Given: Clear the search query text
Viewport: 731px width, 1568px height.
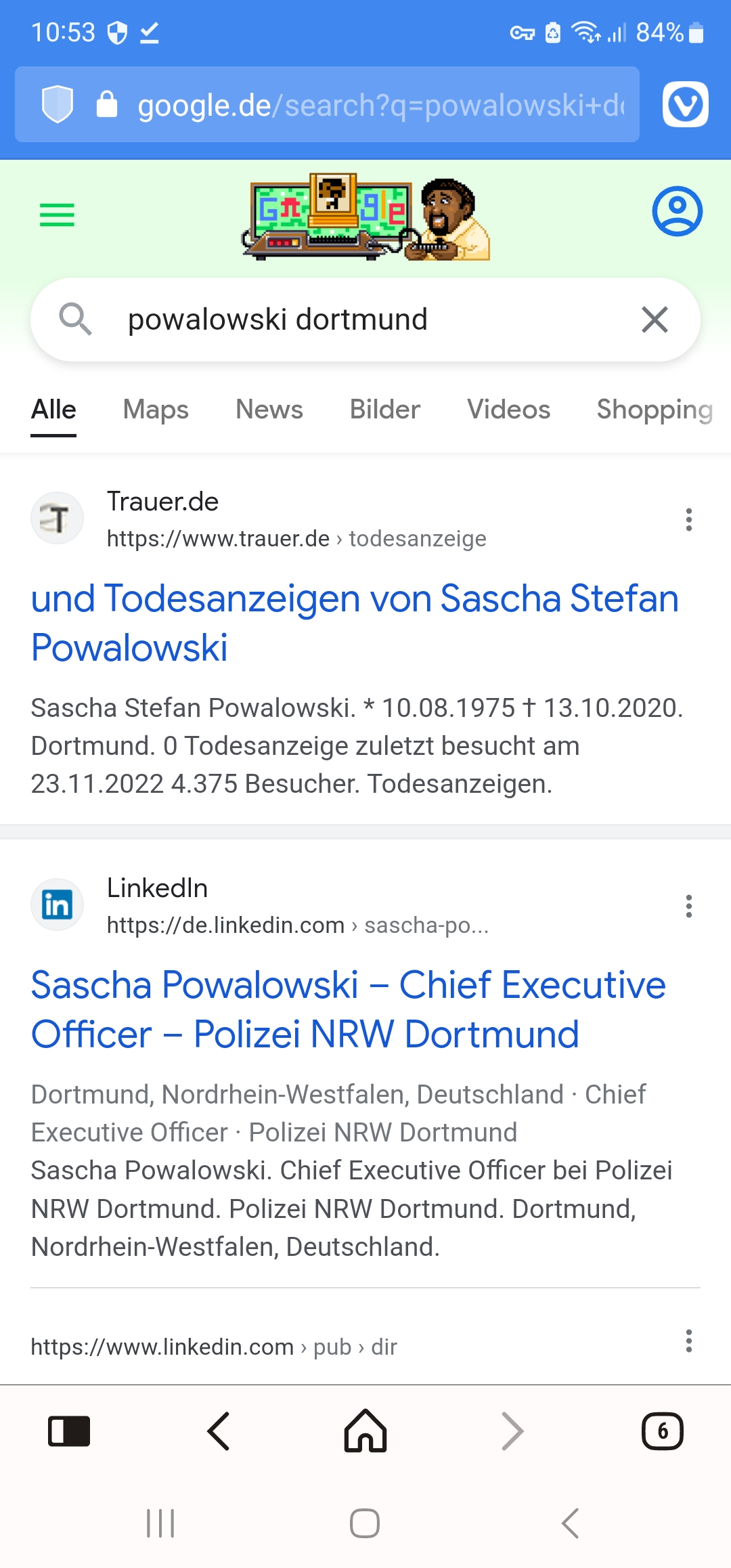Looking at the screenshot, I should (655, 320).
